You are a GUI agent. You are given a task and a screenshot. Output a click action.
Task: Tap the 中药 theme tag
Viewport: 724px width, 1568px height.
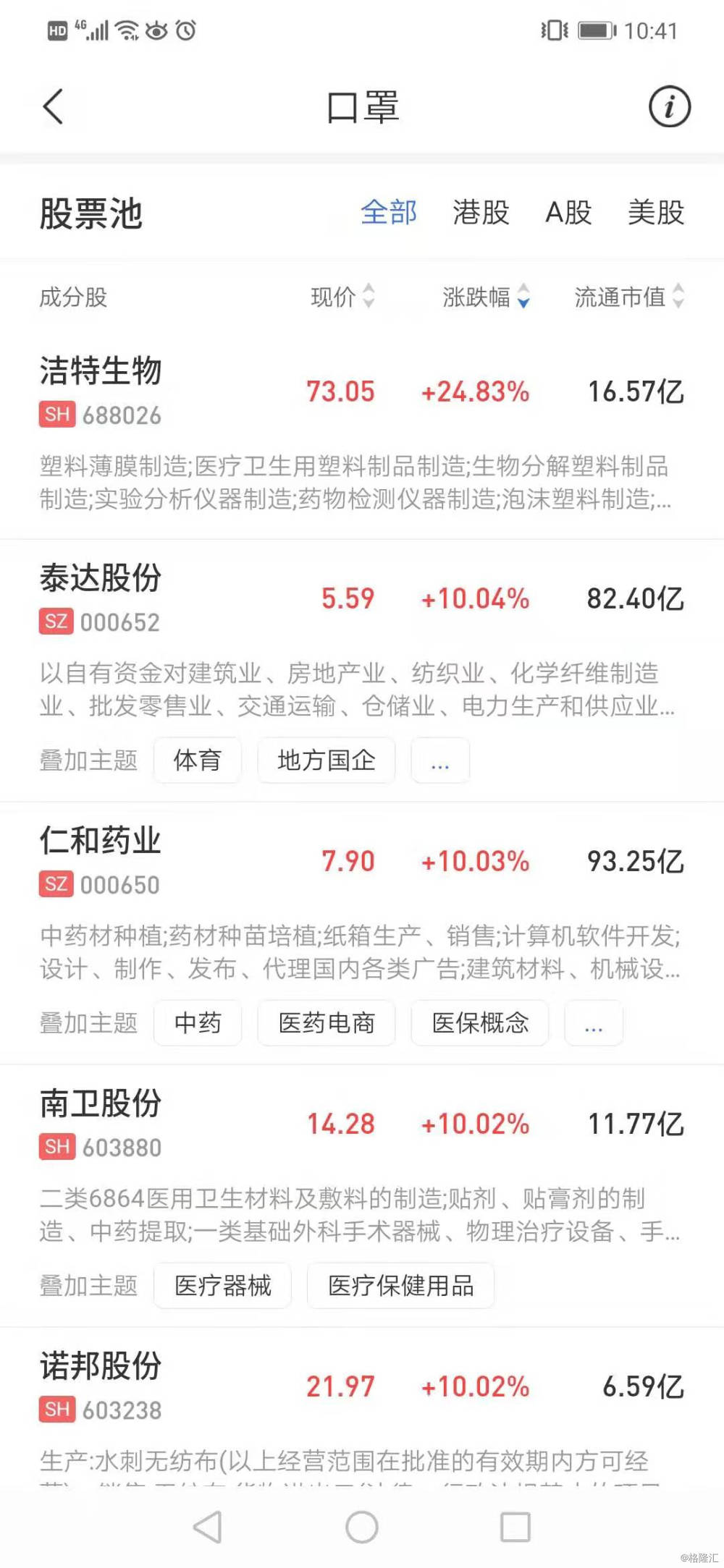coord(197,1023)
